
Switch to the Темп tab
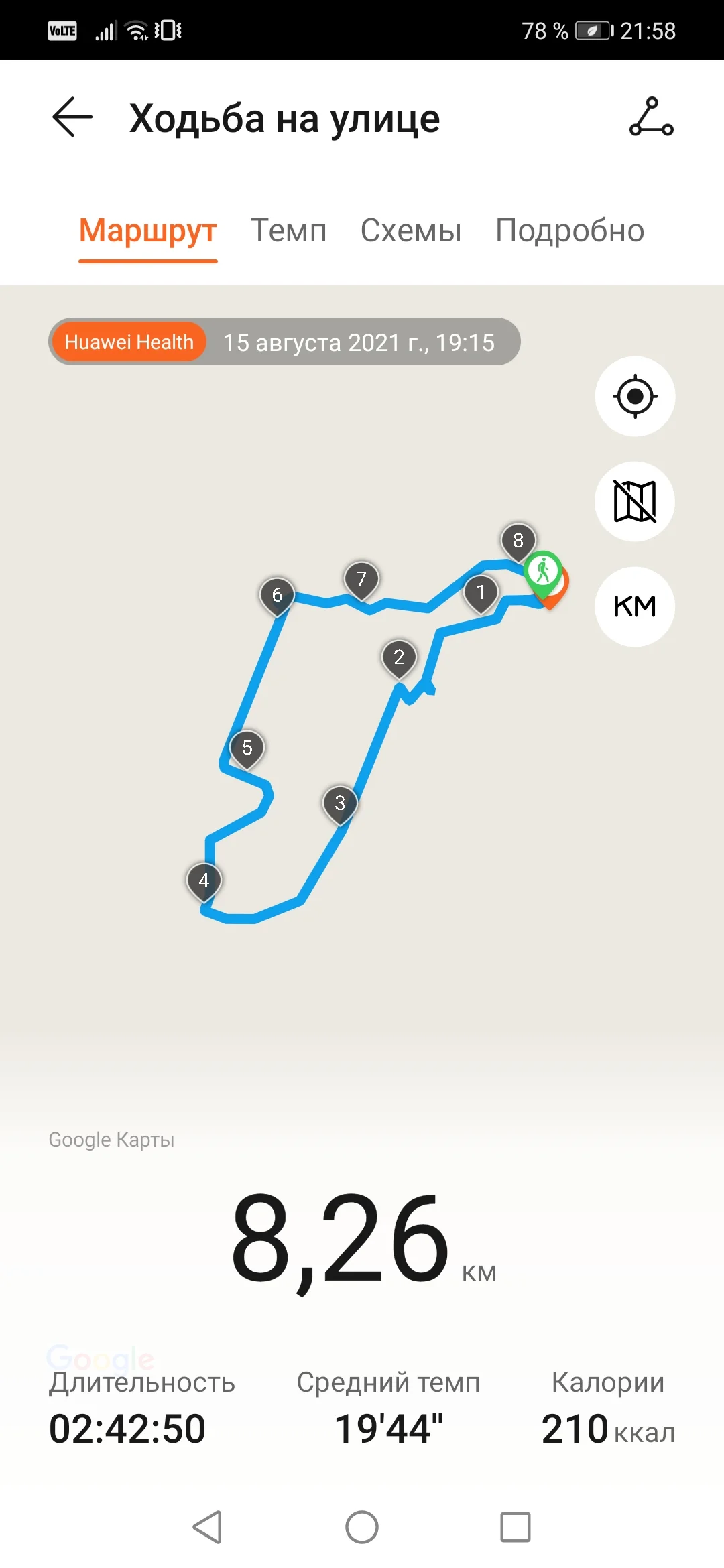coord(288,231)
